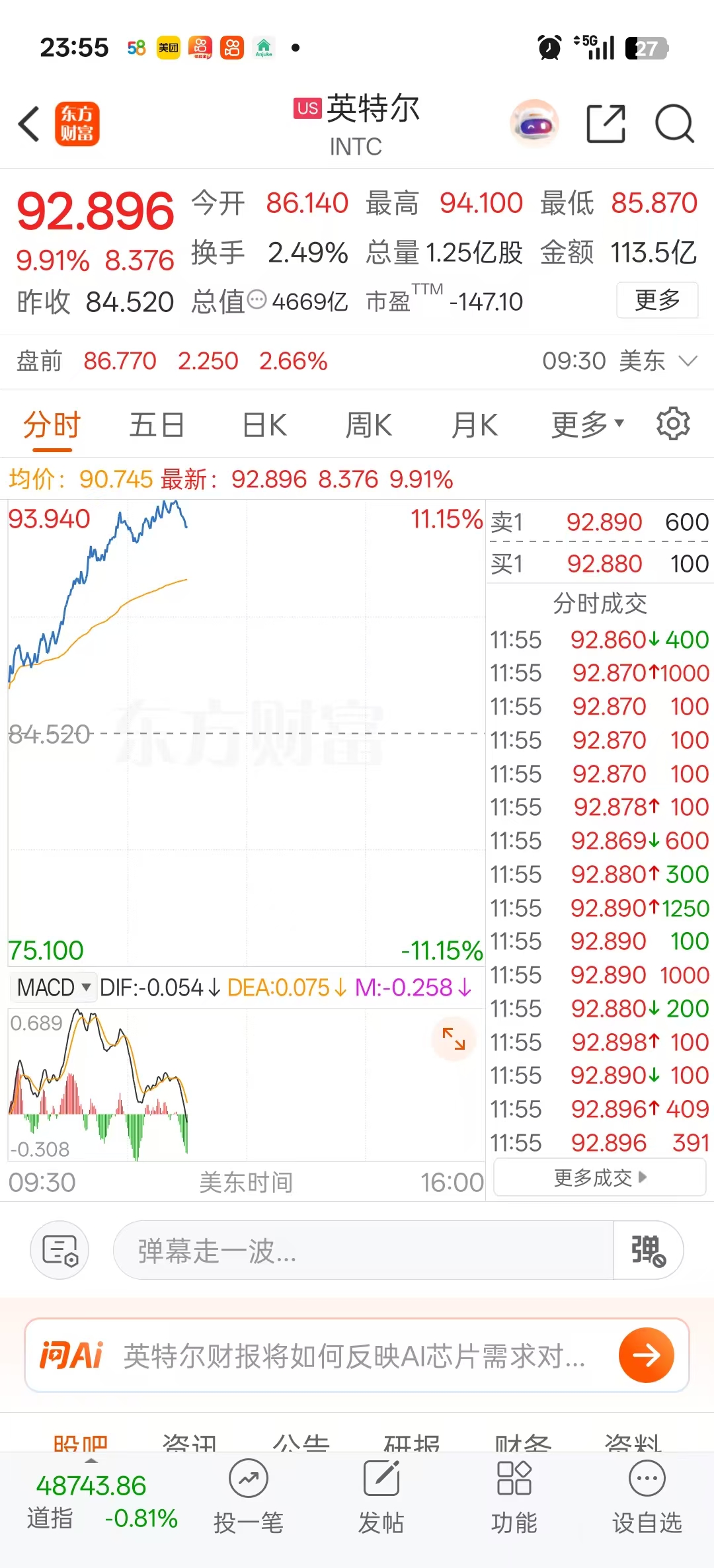
Task: Expand chart to full screen
Action: click(x=454, y=1039)
